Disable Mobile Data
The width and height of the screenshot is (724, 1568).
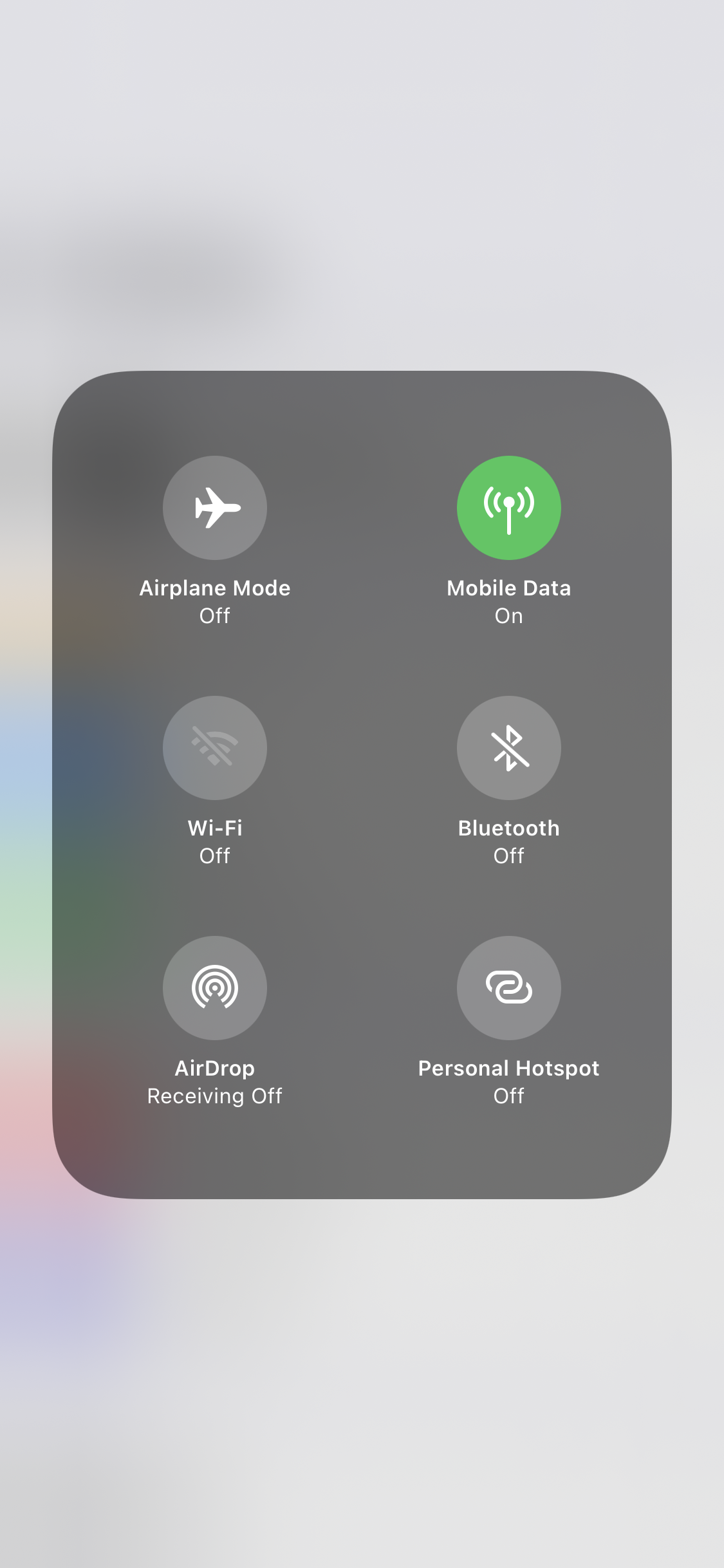tap(509, 508)
